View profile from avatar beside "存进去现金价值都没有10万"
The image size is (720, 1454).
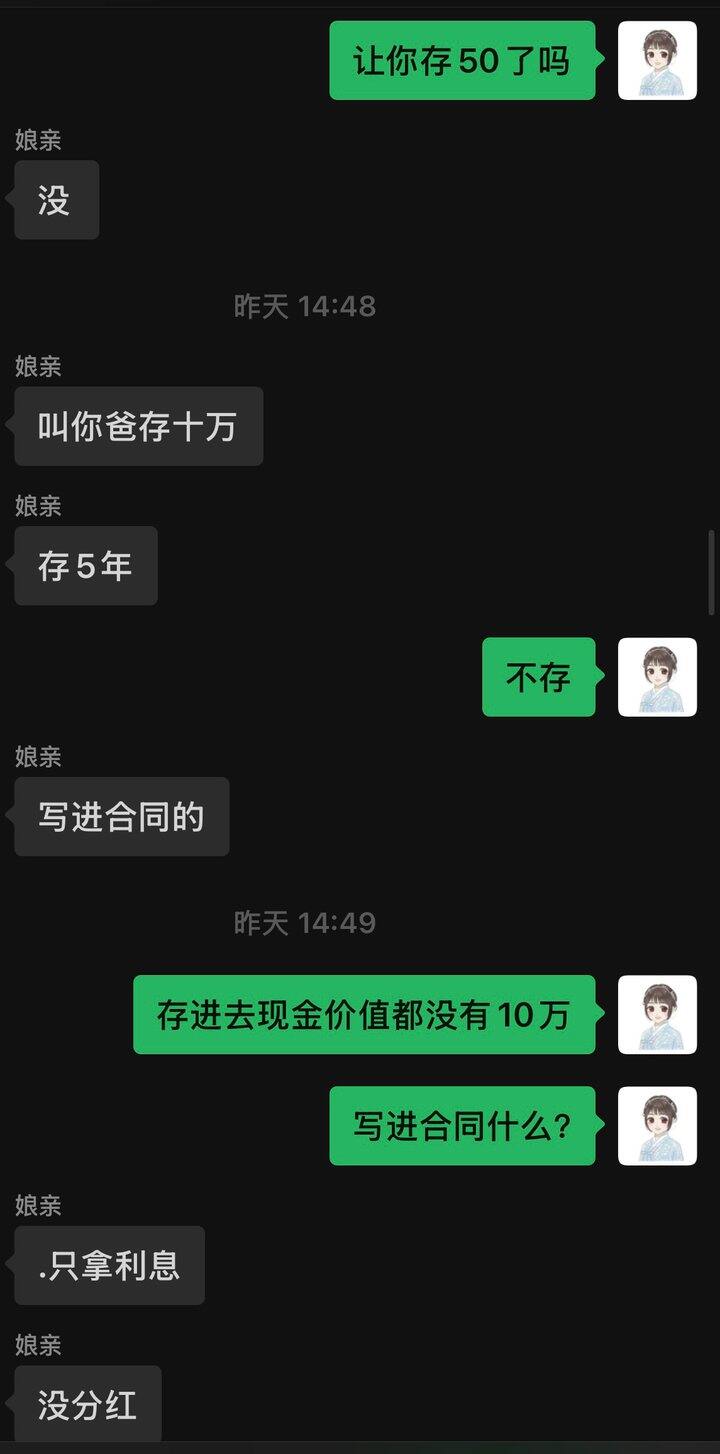(657, 1014)
